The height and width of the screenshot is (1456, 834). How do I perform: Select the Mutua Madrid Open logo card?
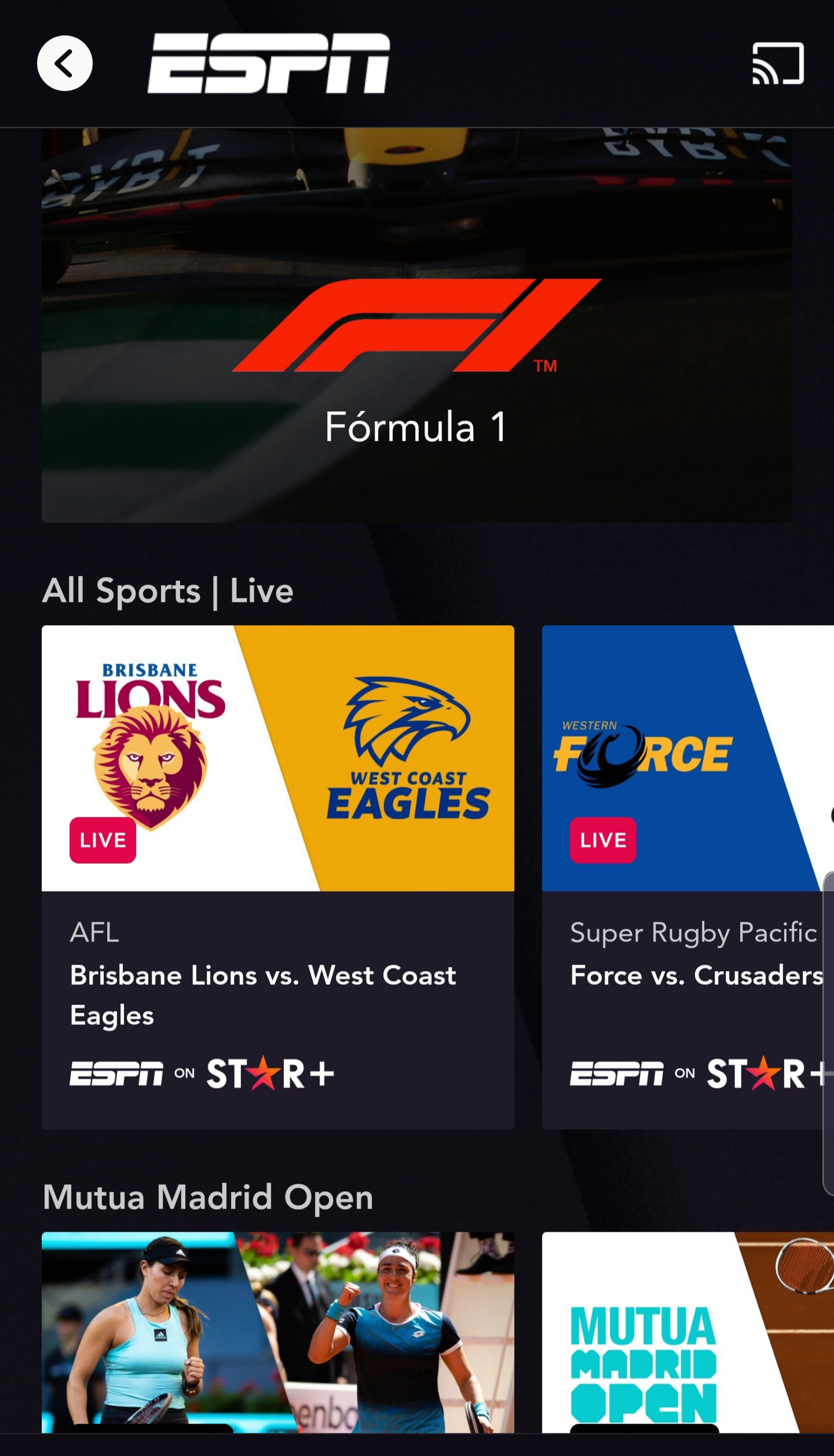(x=687, y=1333)
